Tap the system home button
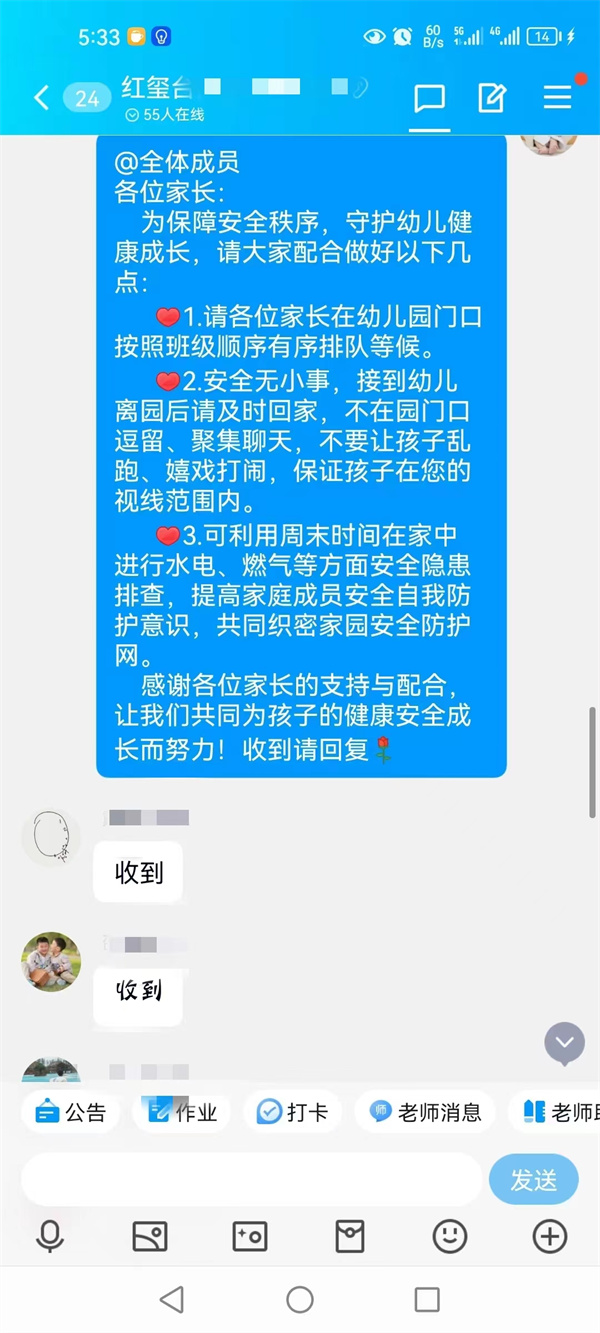This screenshot has width=600, height=1333. (300, 1299)
